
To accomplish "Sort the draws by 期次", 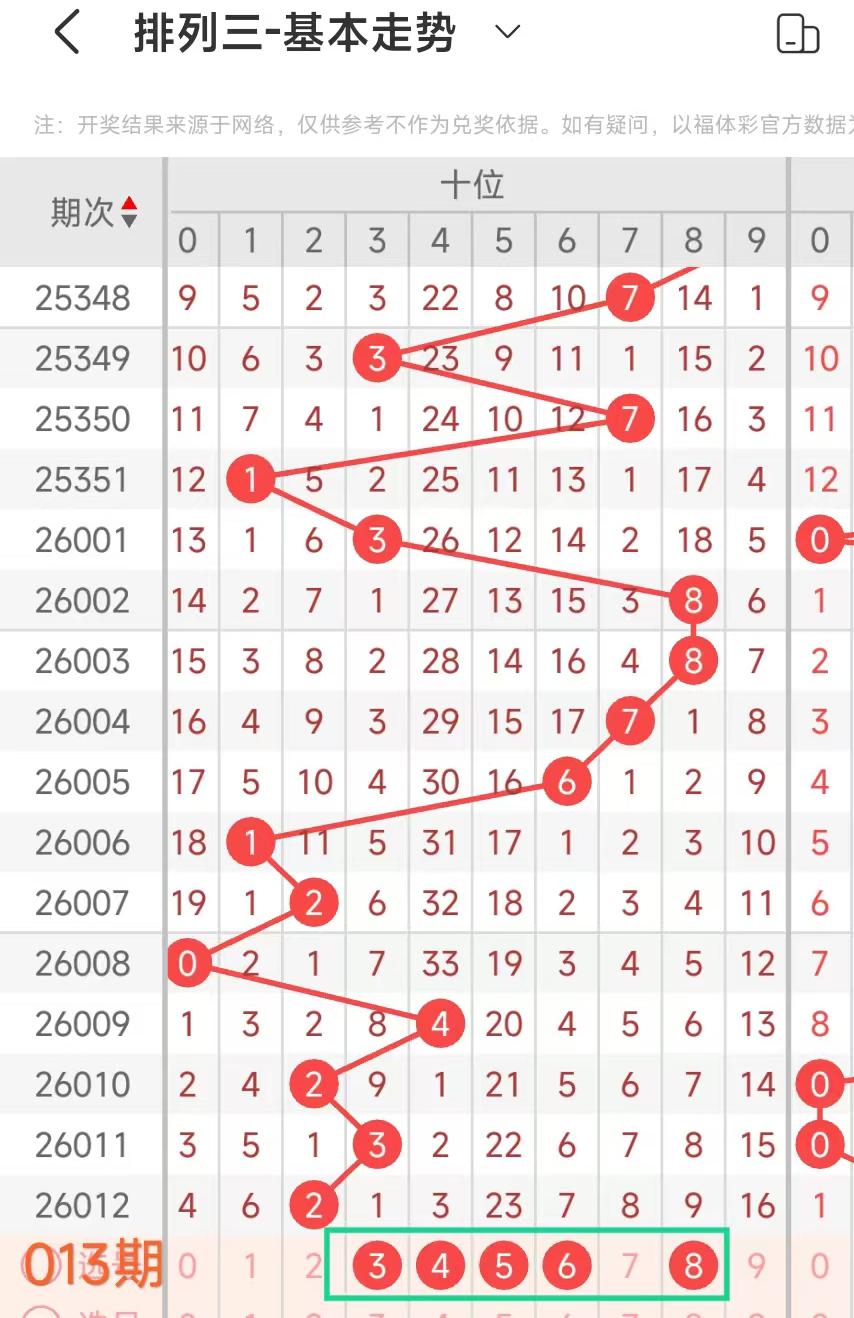I will (128, 211).
